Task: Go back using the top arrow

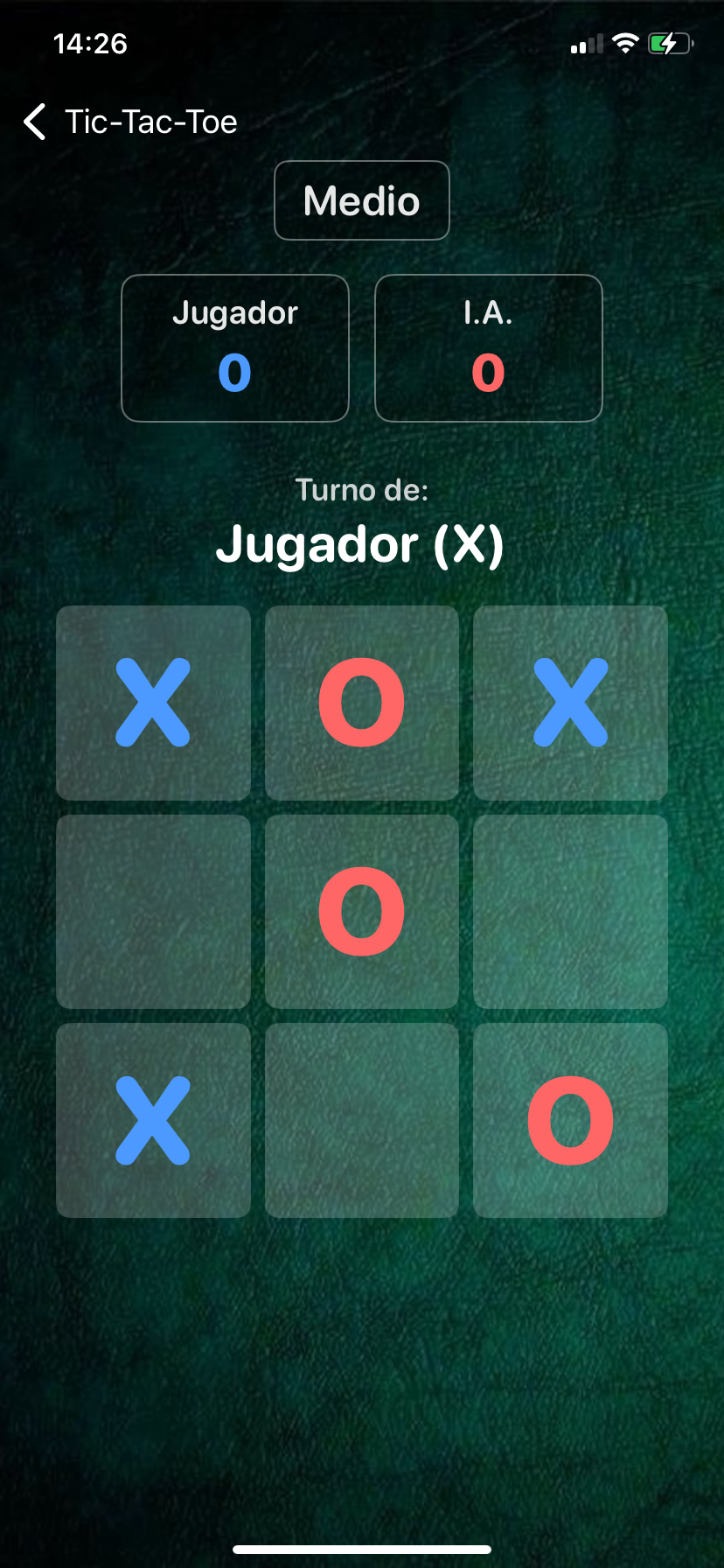Action: pyautogui.click(x=35, y=122)
